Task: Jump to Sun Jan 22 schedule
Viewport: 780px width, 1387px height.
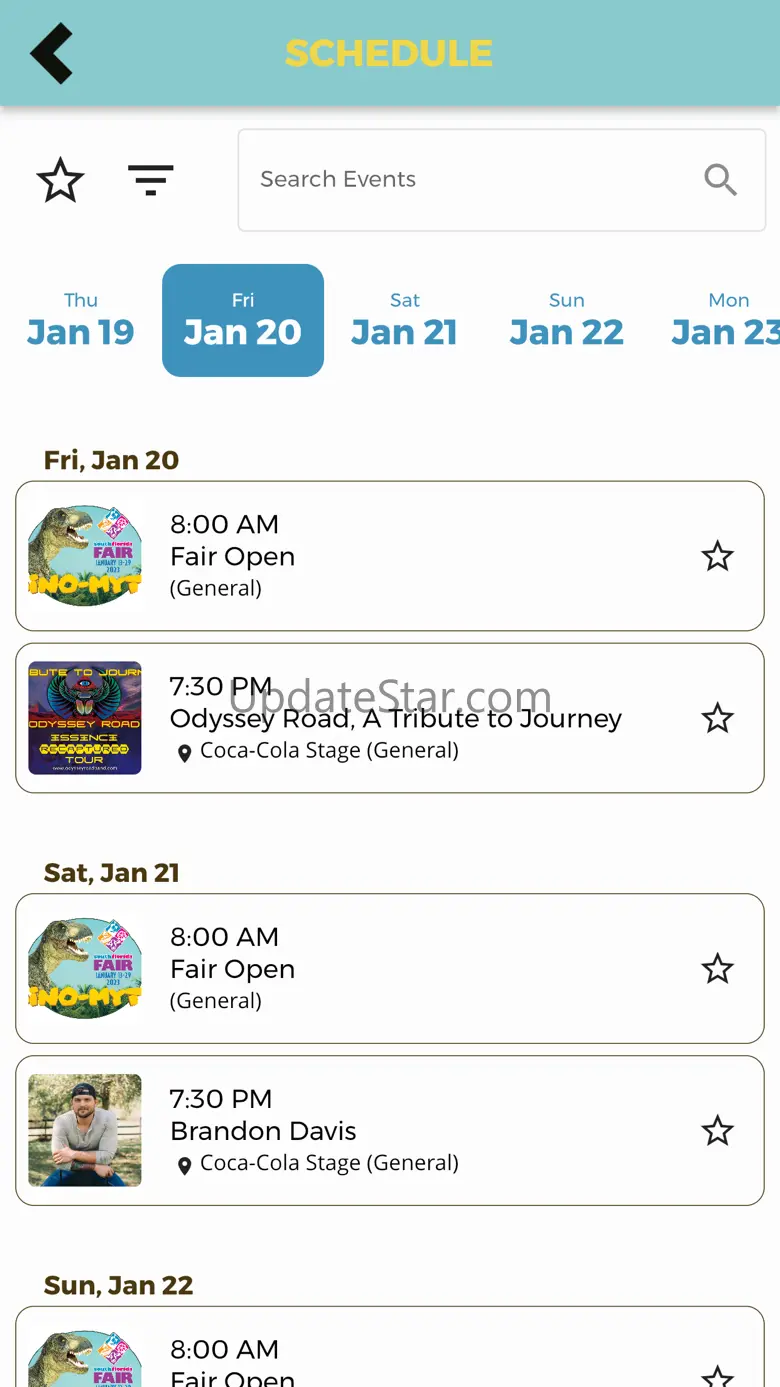Action: tap(566, 320)
